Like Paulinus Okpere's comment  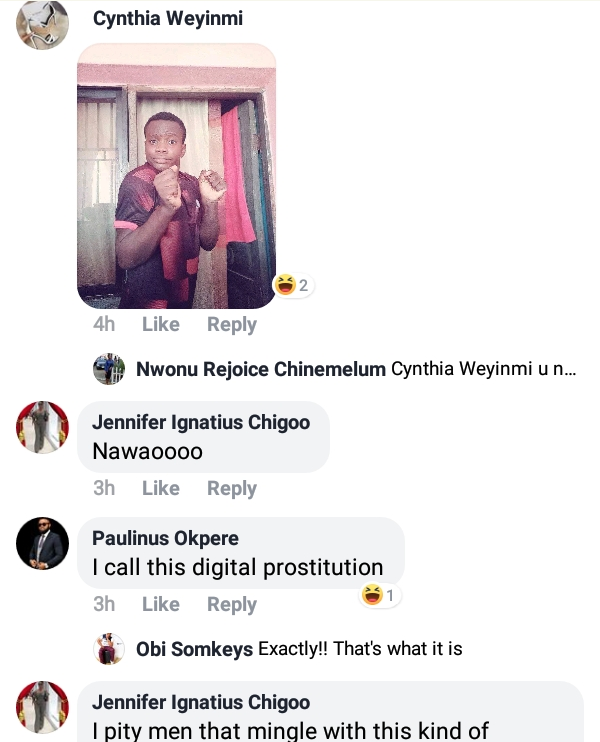160,604
